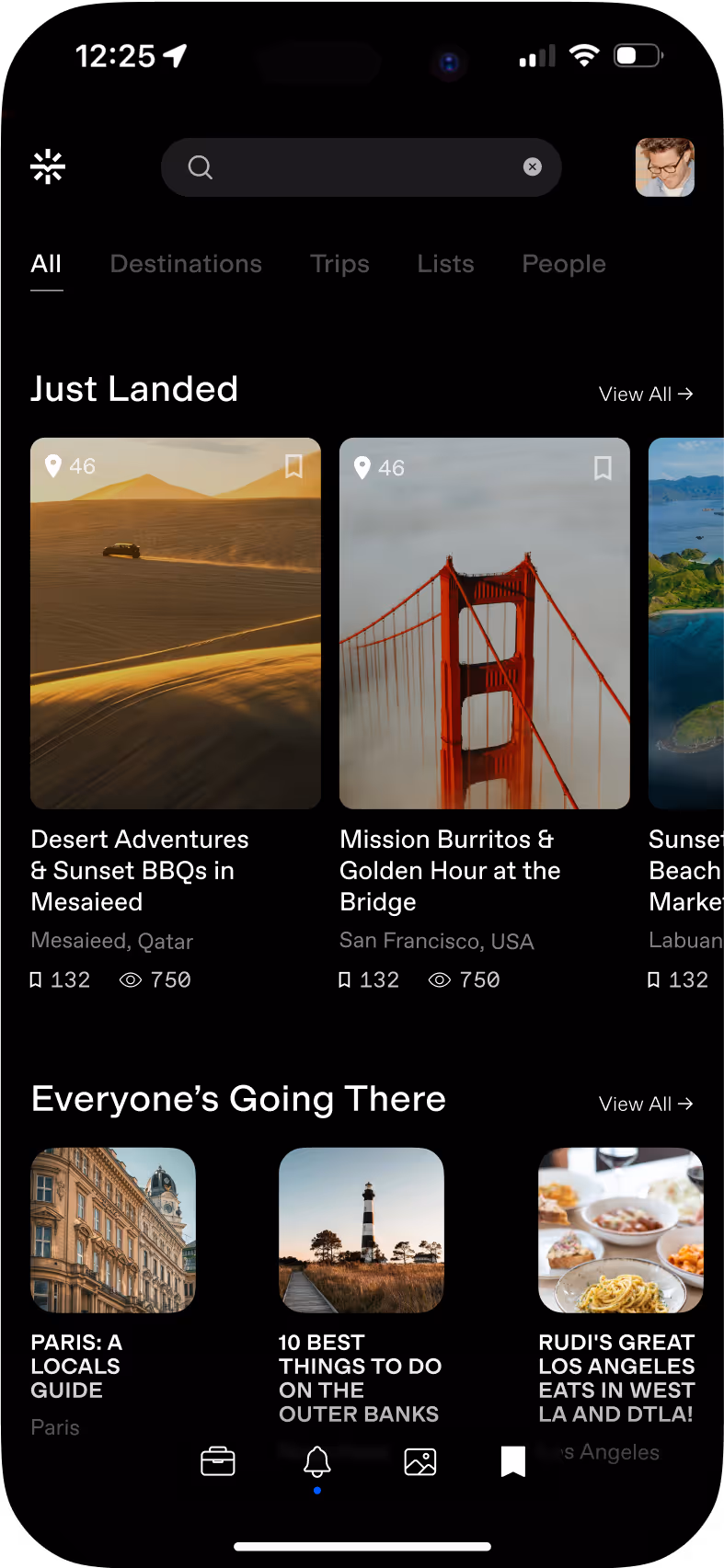
Task: Bookmark the Desert Adventures card
Action: point(293,466)
